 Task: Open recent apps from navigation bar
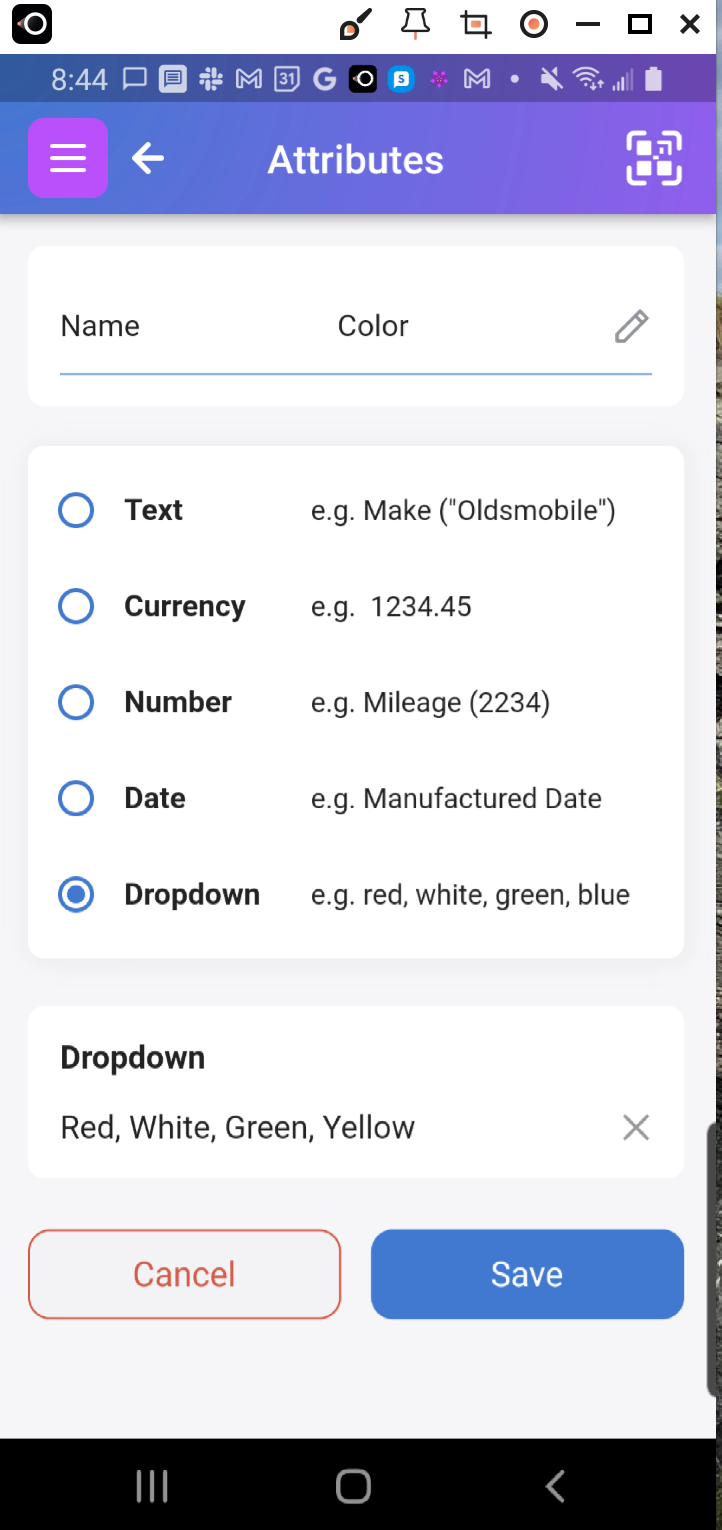coord(152,1487)
